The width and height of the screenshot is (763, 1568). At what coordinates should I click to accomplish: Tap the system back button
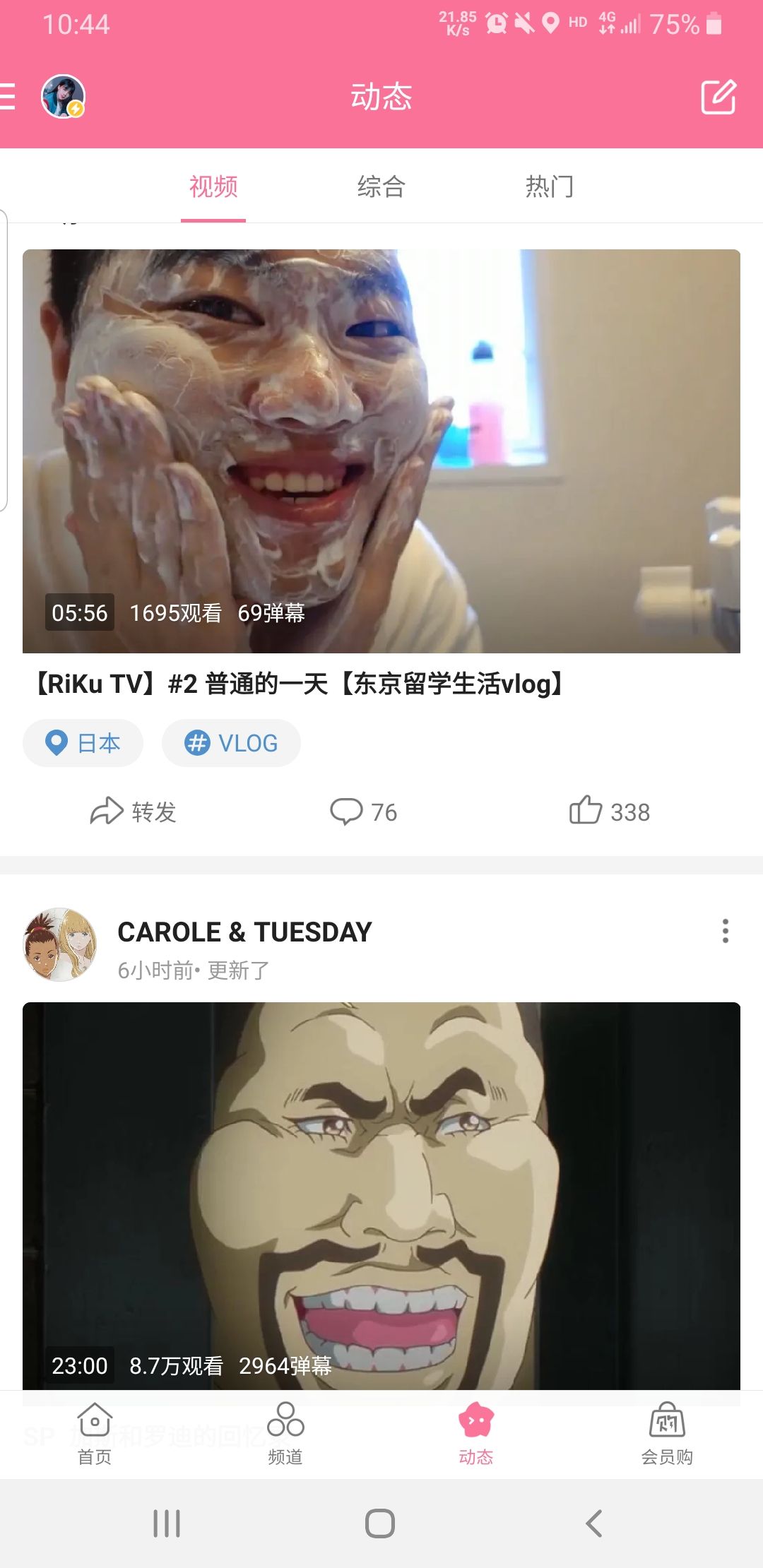click(x=594, y=1524)
